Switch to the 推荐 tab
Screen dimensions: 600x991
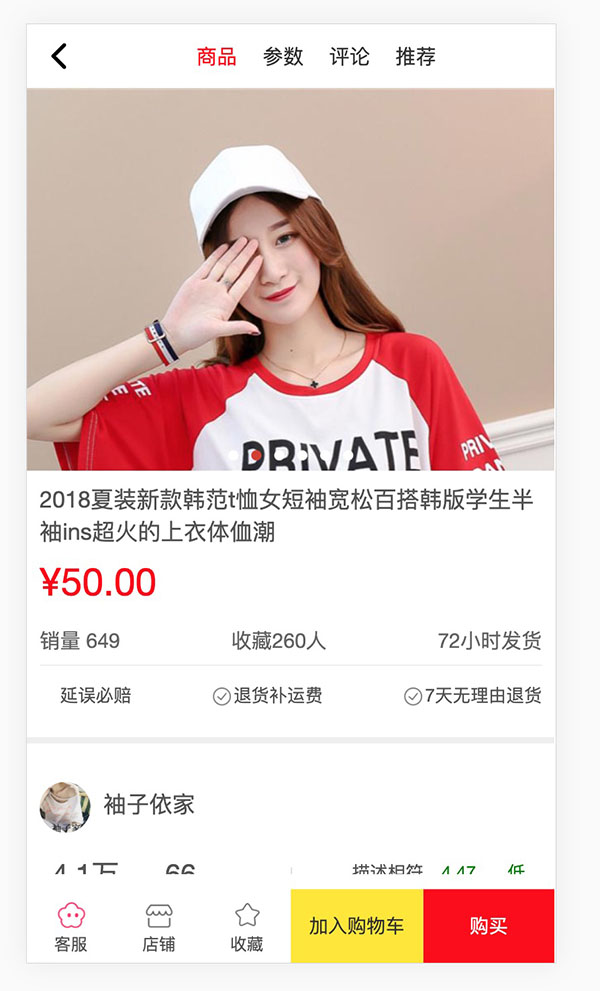(x=415, y=57)
